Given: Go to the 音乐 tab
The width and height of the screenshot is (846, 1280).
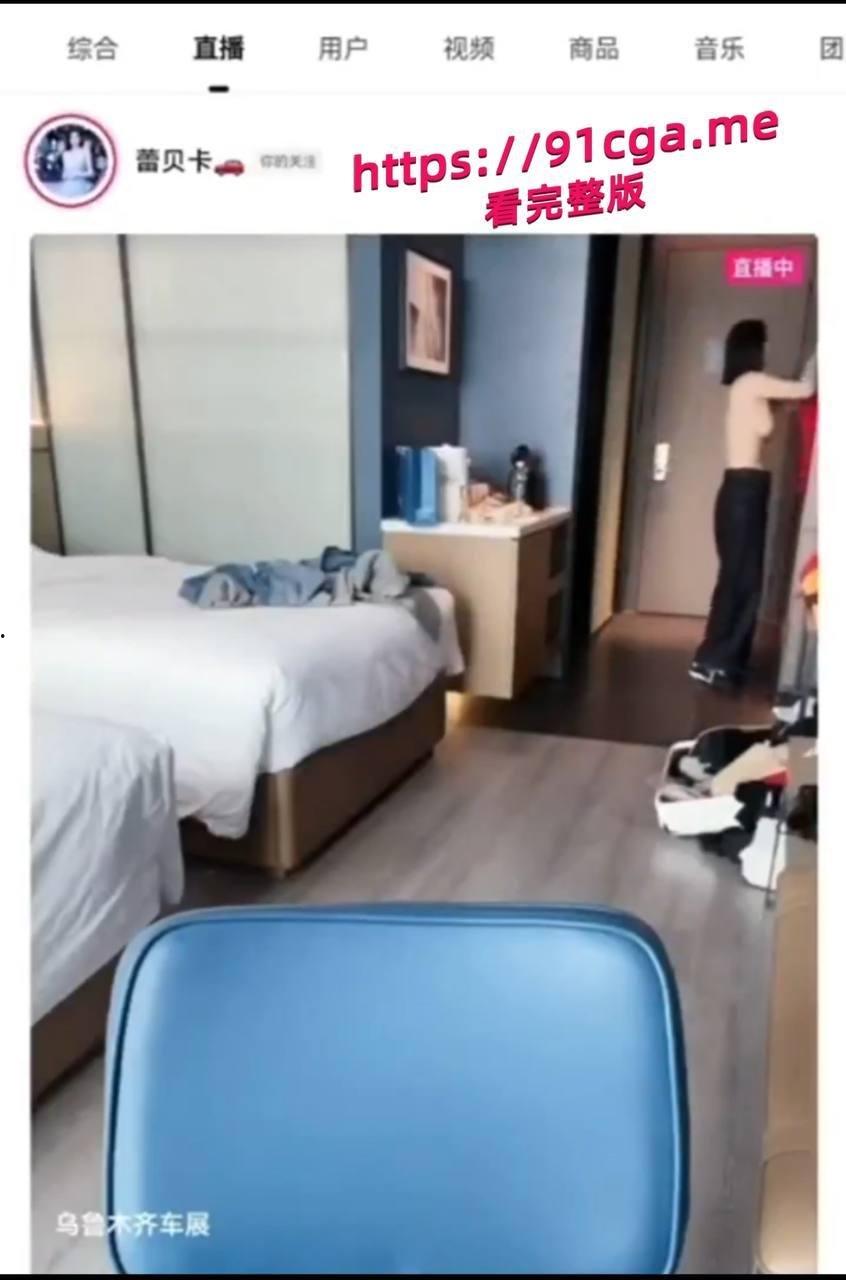Looking at the screenshot, I should pyautogui.click(x=719, y=48).
